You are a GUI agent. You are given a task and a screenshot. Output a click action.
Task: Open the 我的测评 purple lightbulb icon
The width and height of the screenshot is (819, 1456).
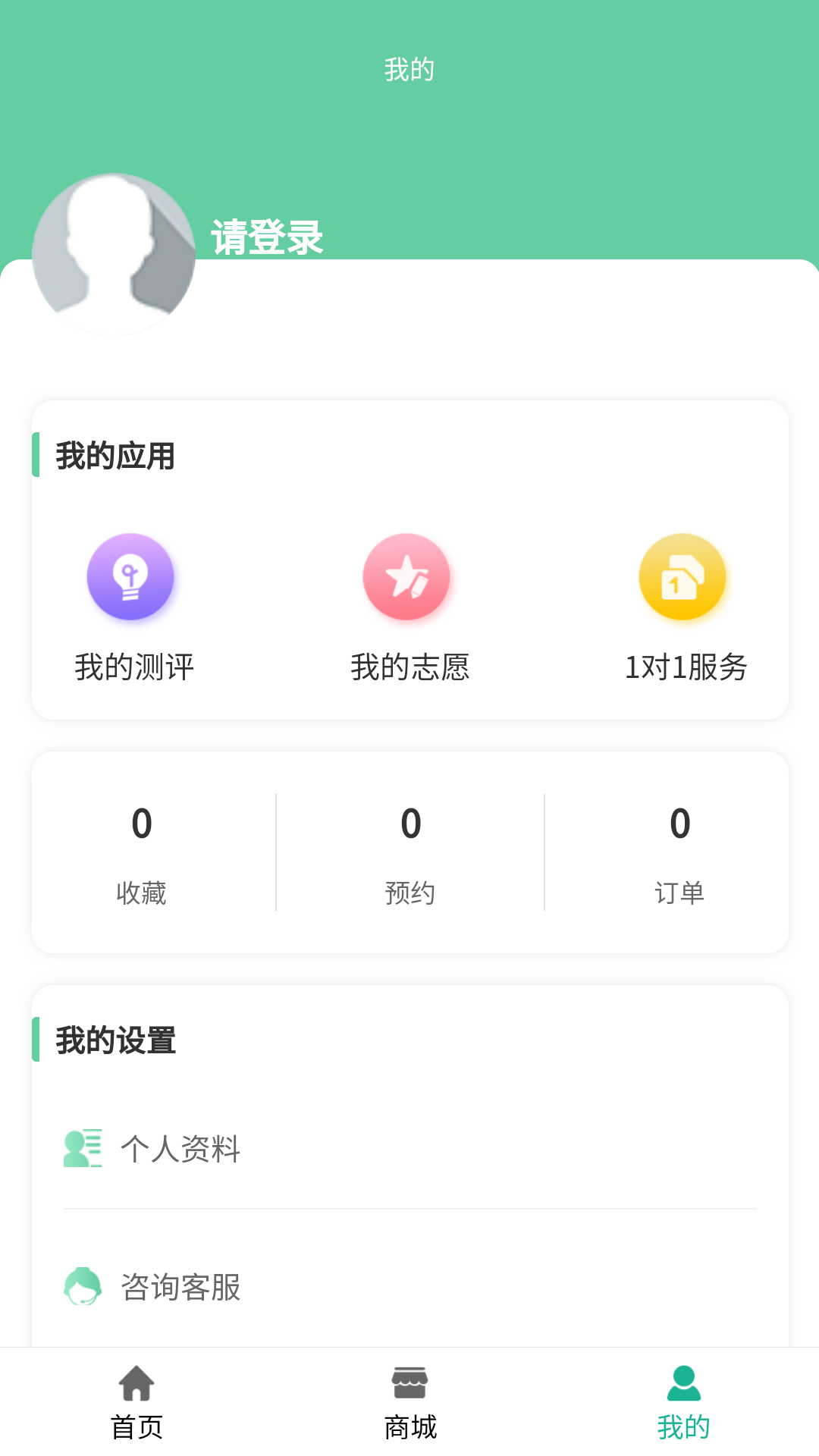[130, 576]
